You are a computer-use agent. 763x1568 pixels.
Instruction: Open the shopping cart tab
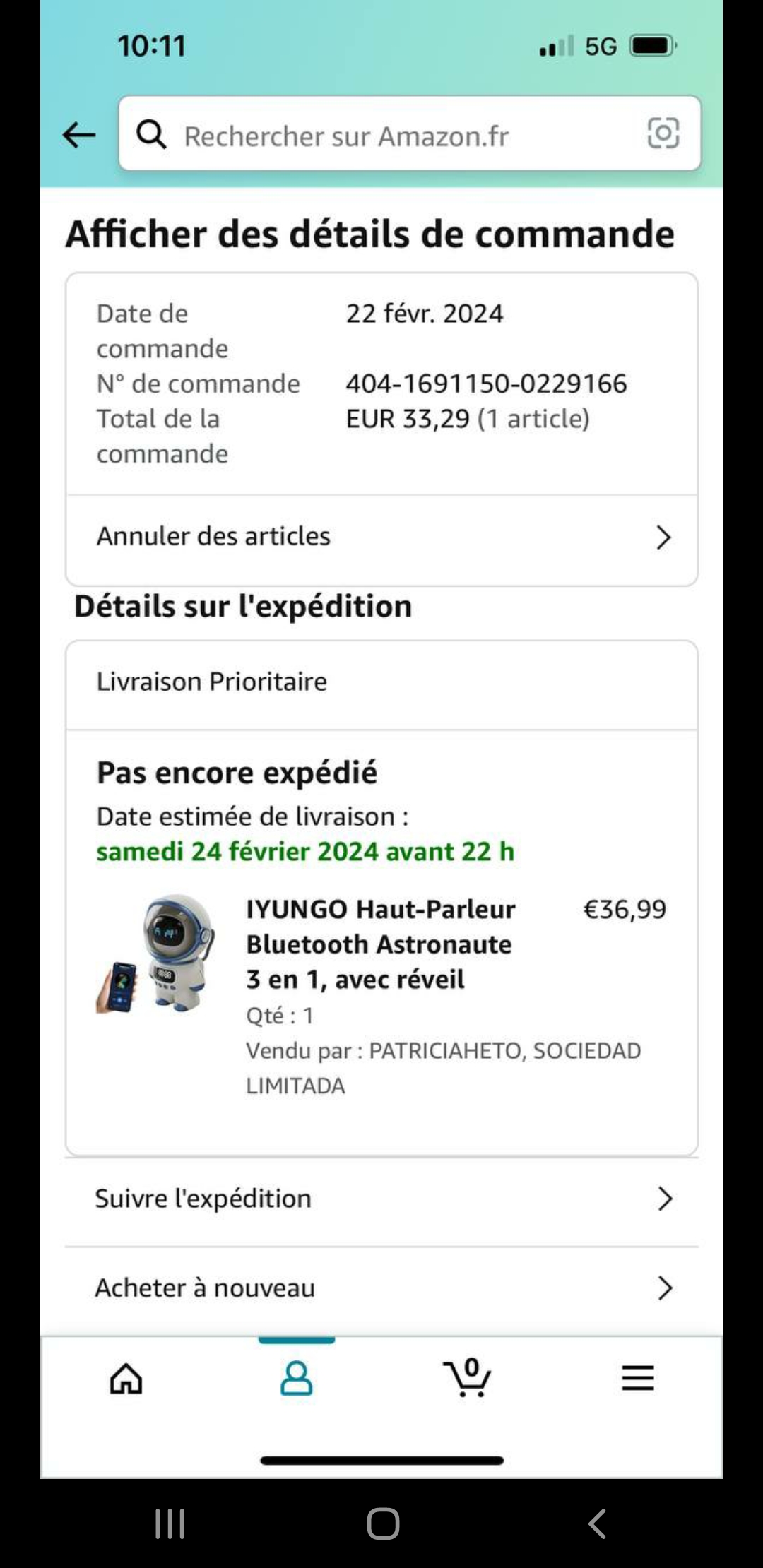click(x=467, y=1378)
